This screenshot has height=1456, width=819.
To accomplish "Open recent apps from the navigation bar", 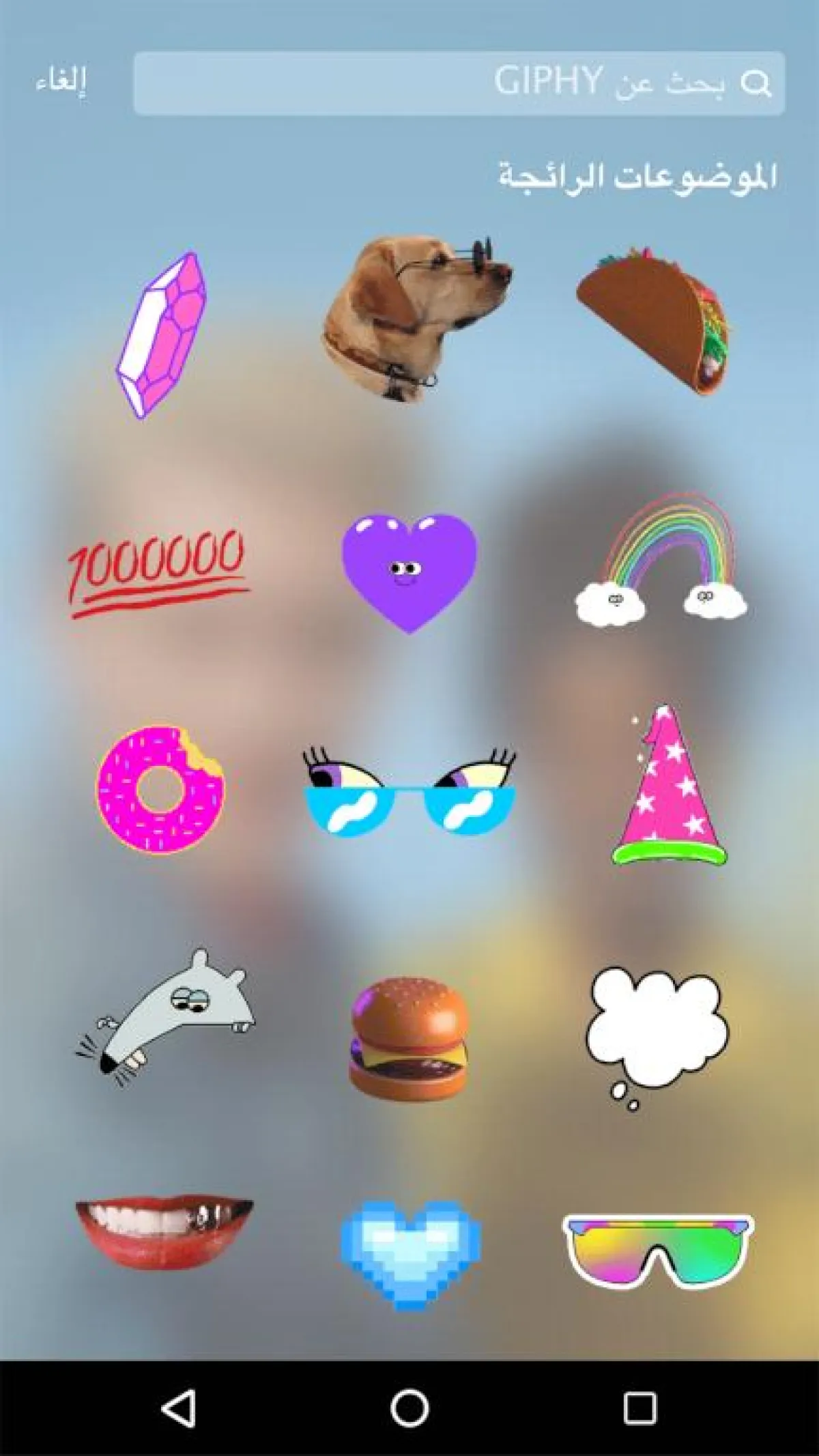I will pyautogui.click(x=640, y=1408).
